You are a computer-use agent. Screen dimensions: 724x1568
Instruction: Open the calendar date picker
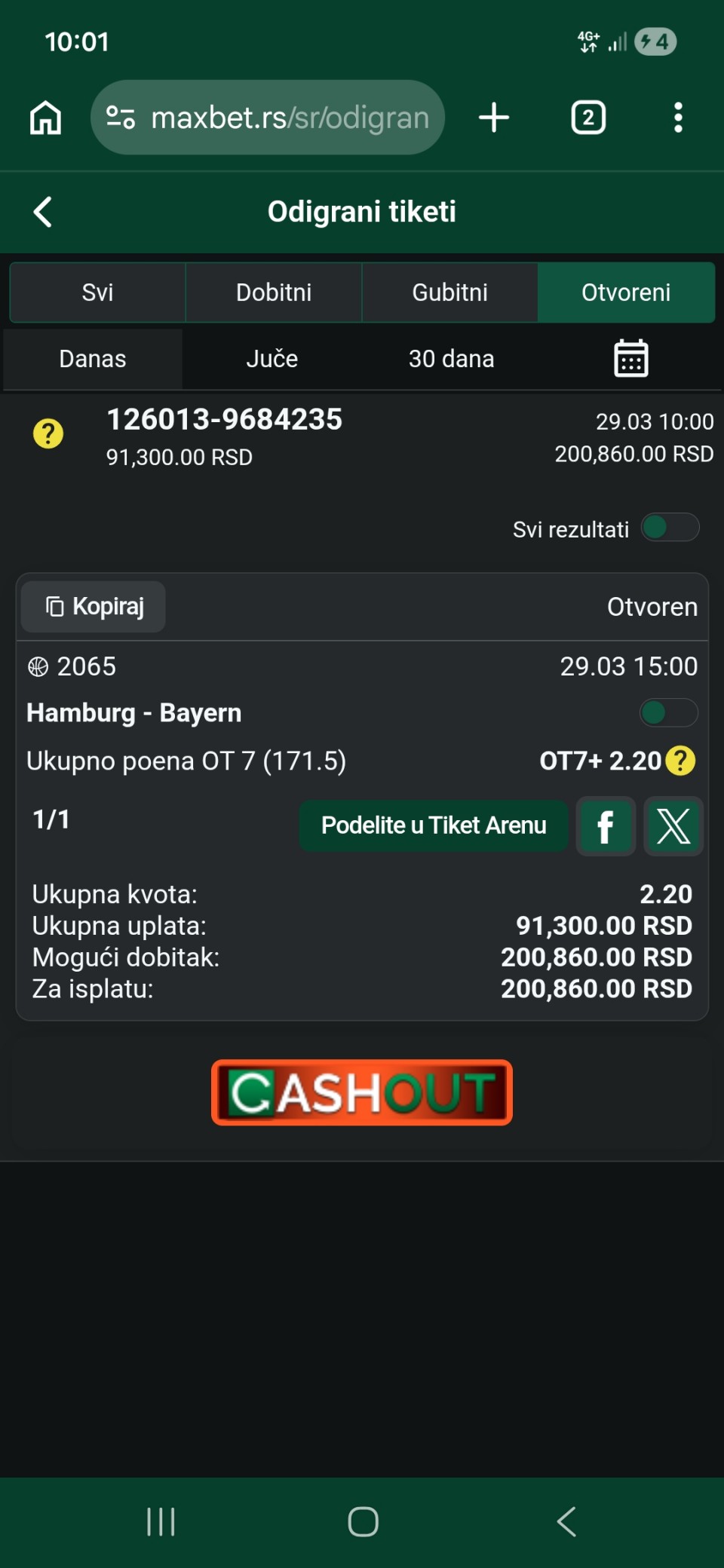pos(630,358)
